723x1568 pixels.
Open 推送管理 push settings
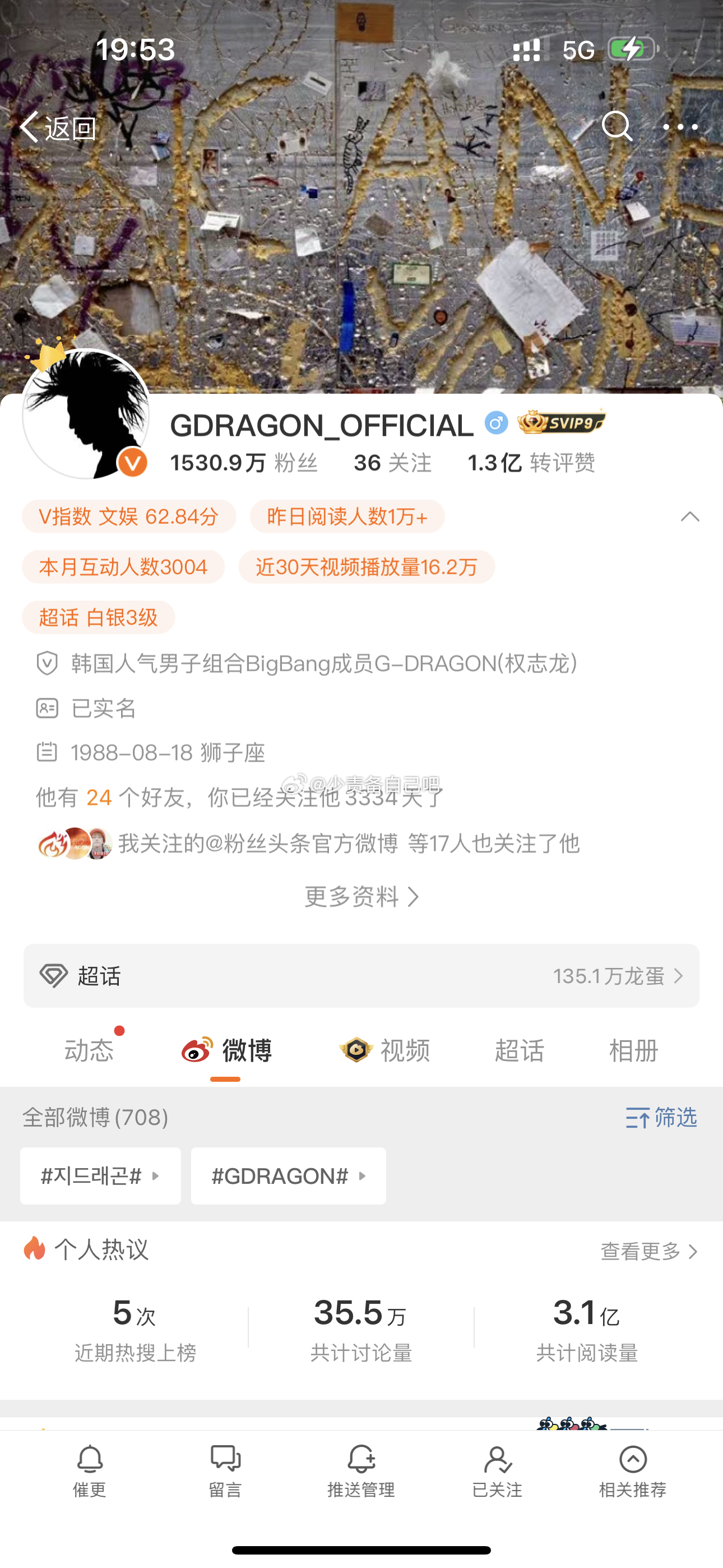tap(361, 1470)
